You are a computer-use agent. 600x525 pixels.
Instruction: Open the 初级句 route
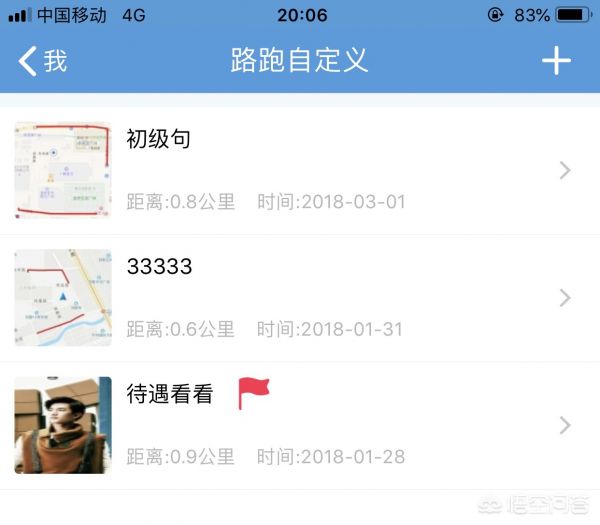[300, 171]
